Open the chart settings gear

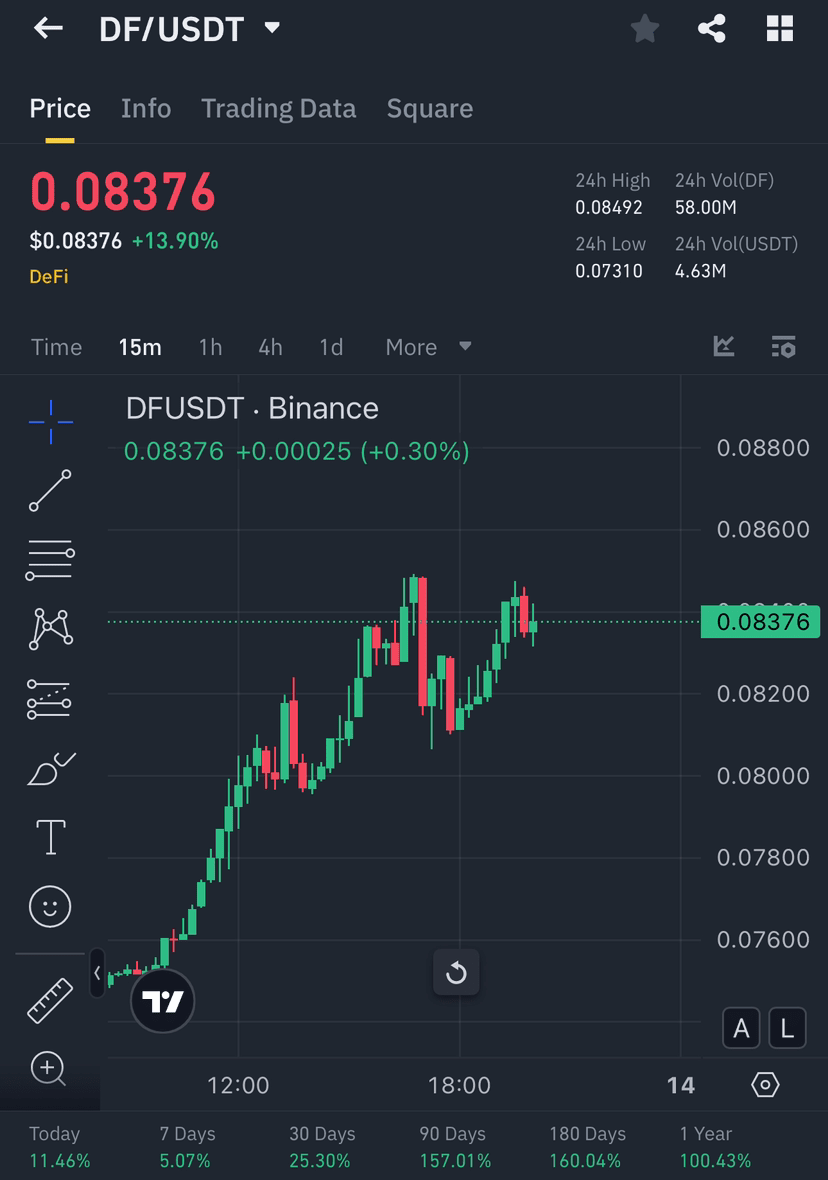point(765,1085)
